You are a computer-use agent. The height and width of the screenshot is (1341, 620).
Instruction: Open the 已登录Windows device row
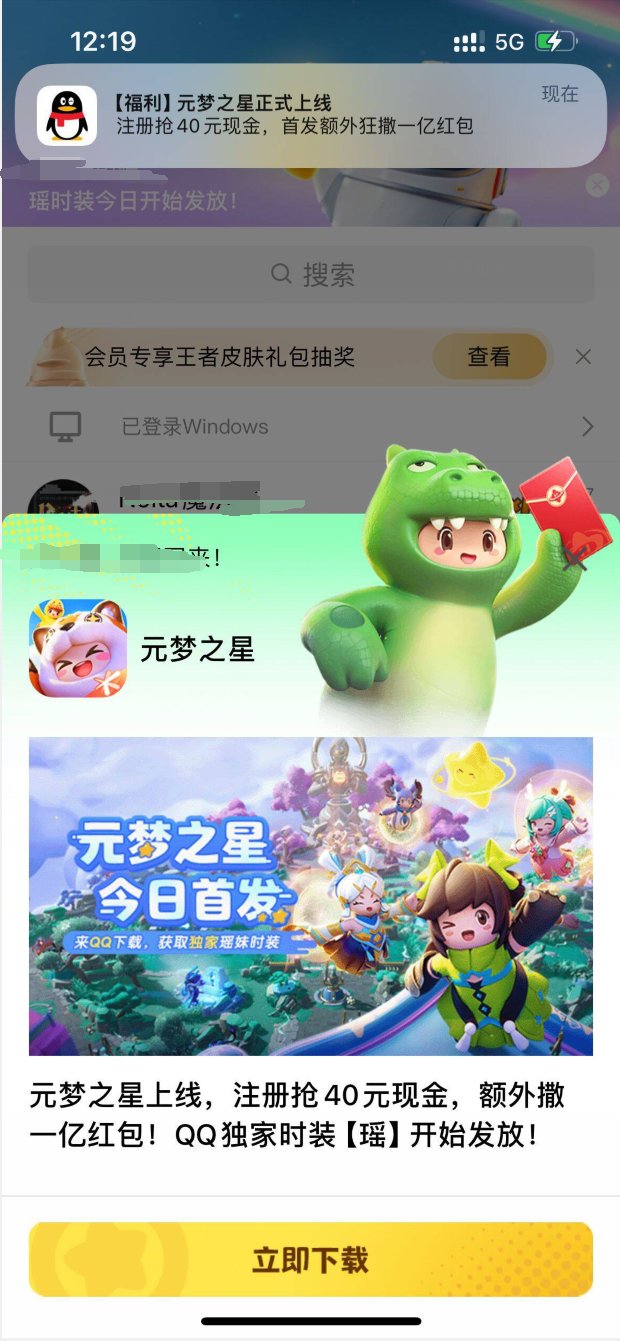pos(310,427)
